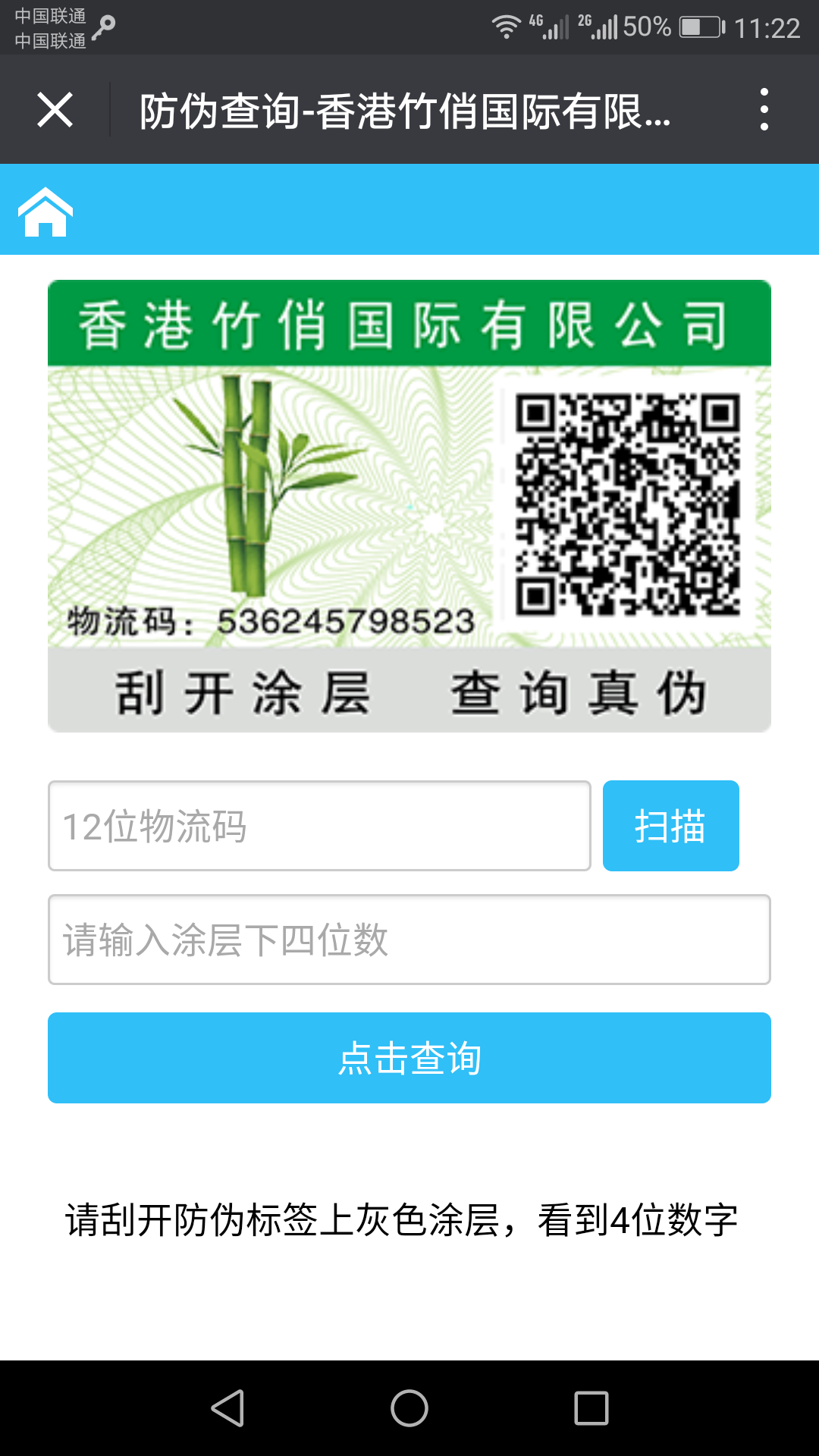Tap the 扫描 scan button
This screenshot has width=819, height=1456.
671,826
